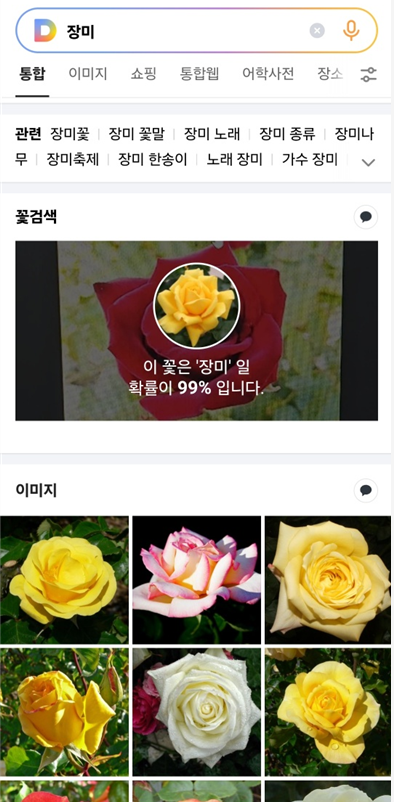Open the search filter settings icon
The width and height of the screenshot is (394, 802).
click(368, 75)
